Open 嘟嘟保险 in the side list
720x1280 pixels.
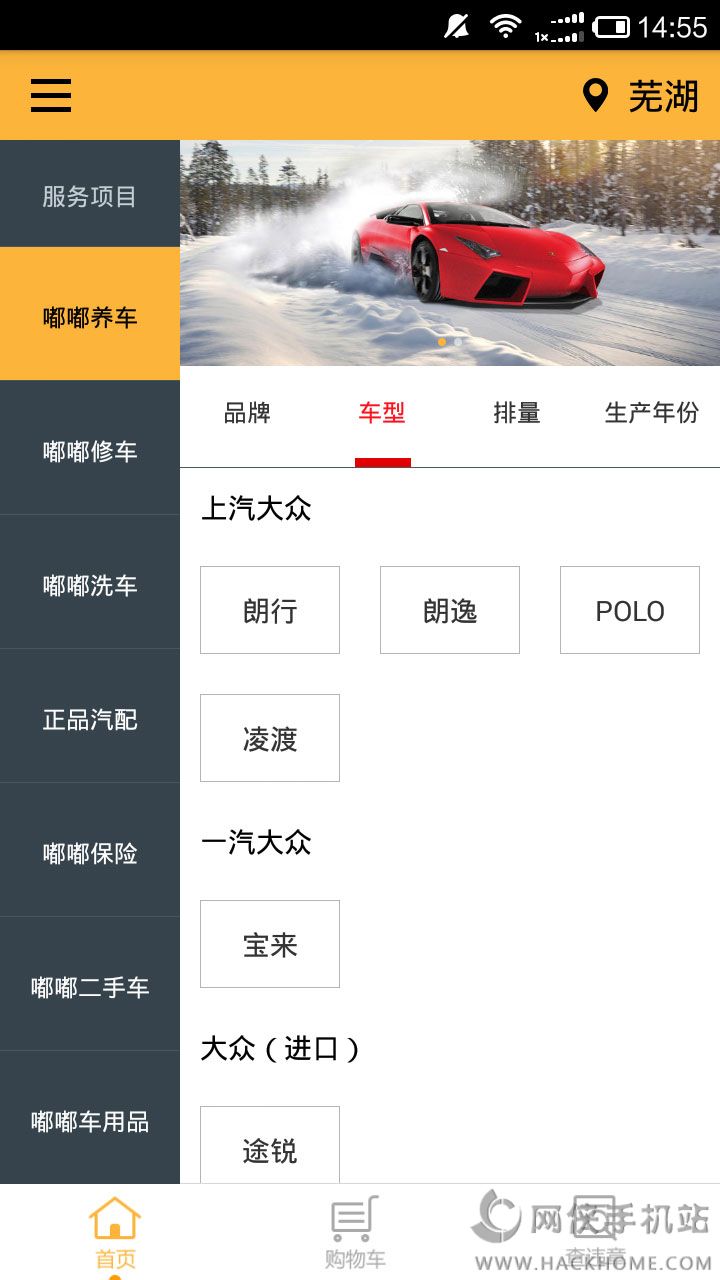pyautogui.click(x=90, y=850)
